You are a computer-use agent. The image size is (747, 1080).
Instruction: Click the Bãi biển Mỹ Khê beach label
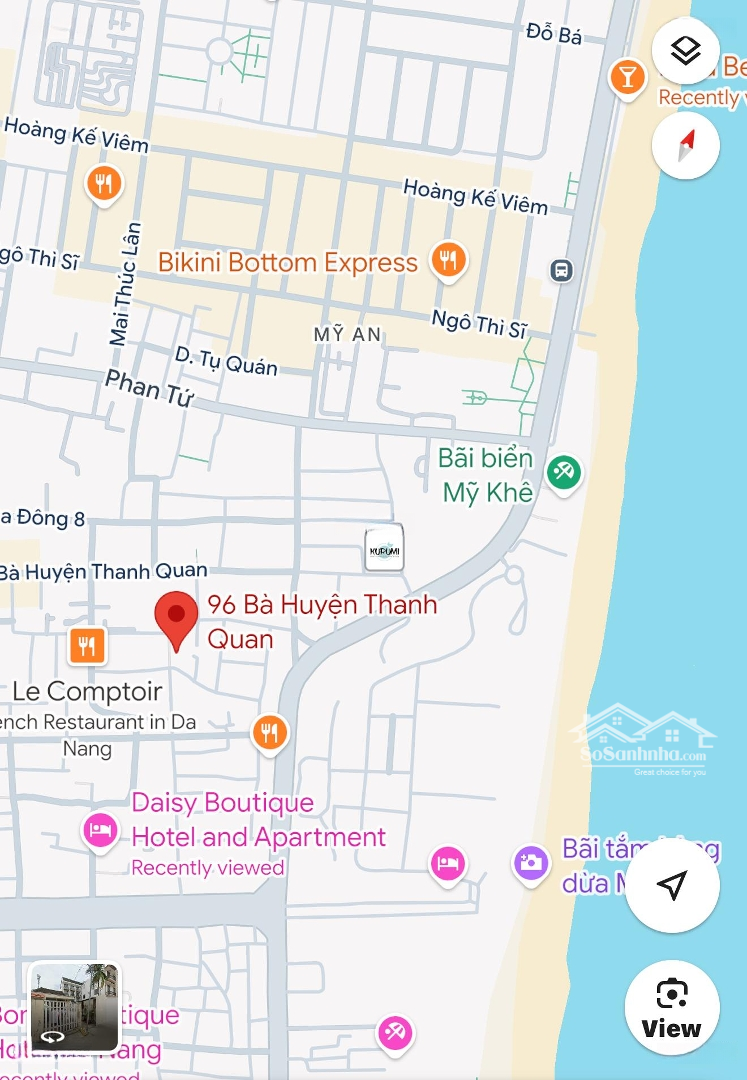pyautogui.click(x=487, y=474)
